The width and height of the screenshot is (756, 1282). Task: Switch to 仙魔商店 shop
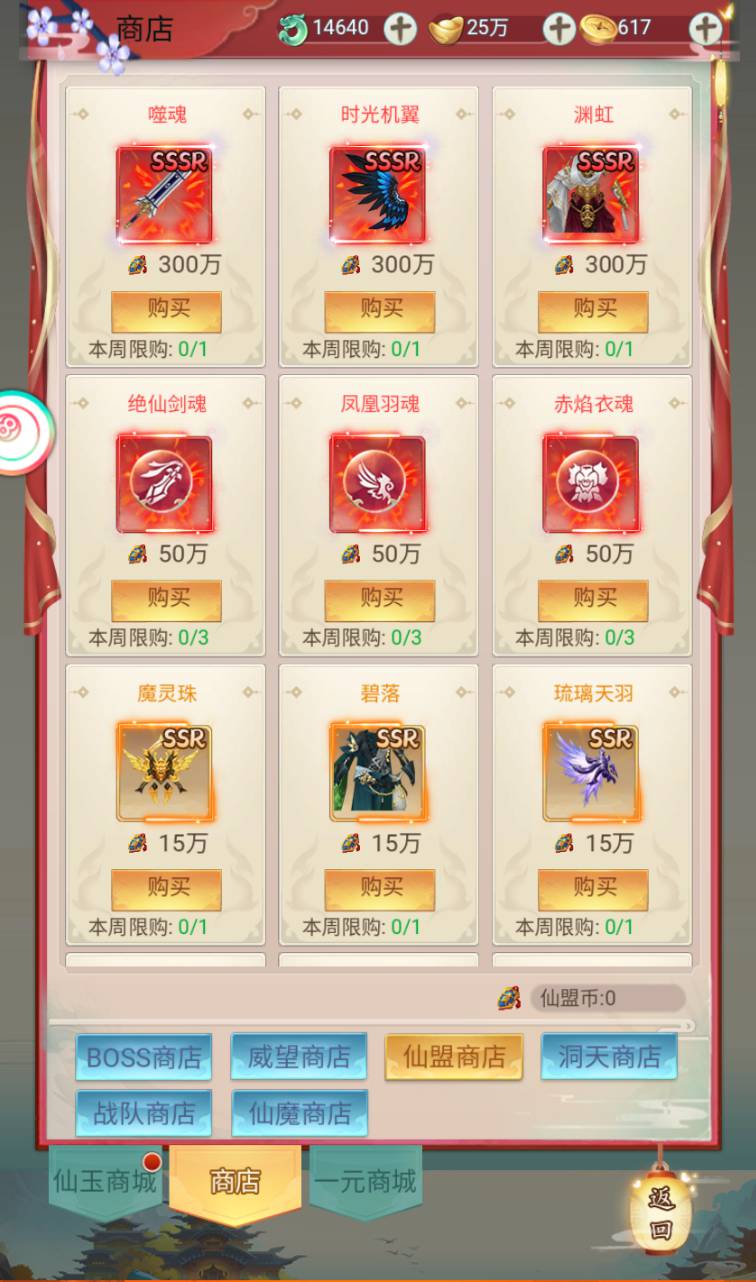click(299, 1113)
